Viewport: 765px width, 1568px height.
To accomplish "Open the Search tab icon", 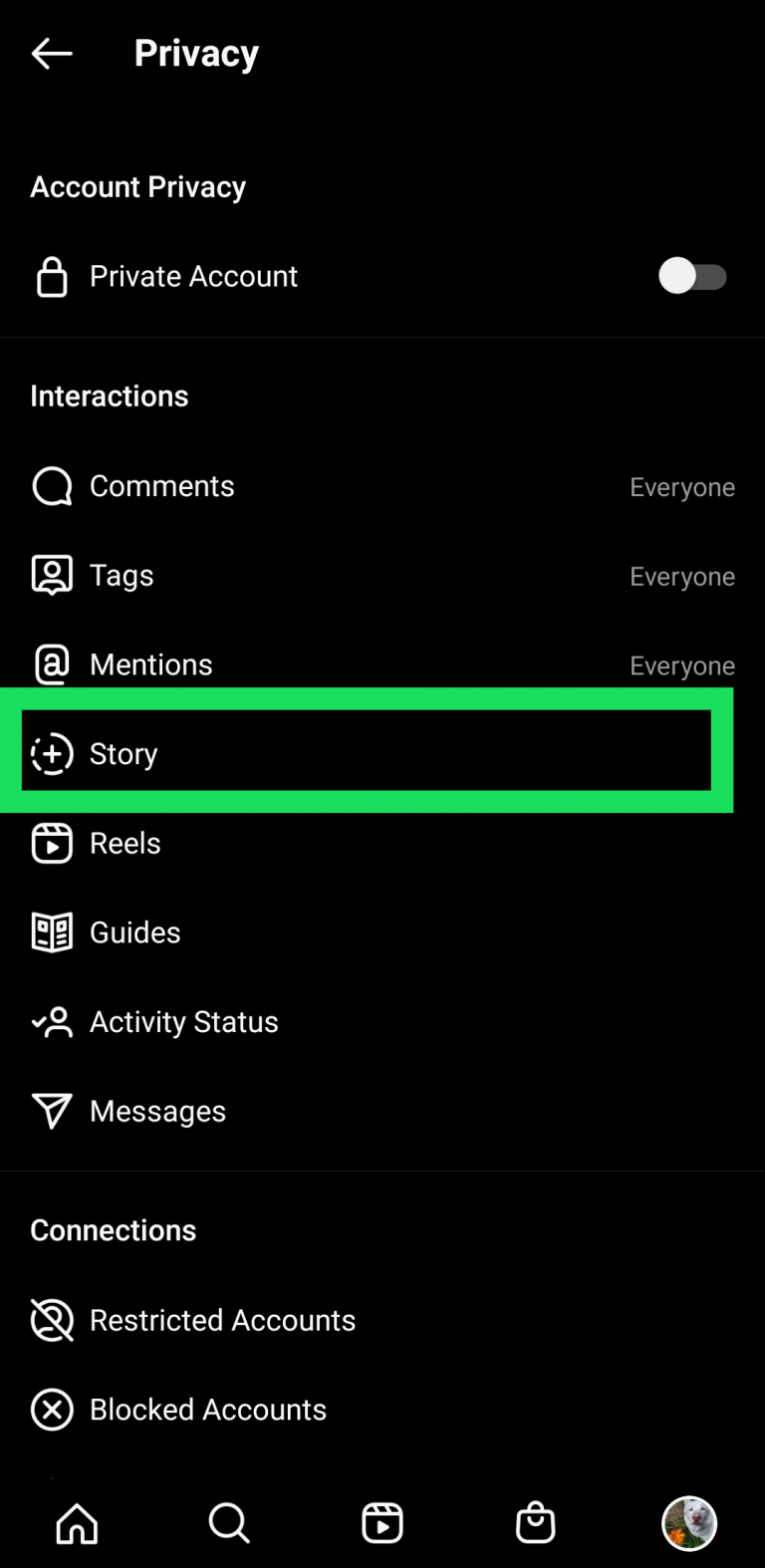I will coord(229,1523).
